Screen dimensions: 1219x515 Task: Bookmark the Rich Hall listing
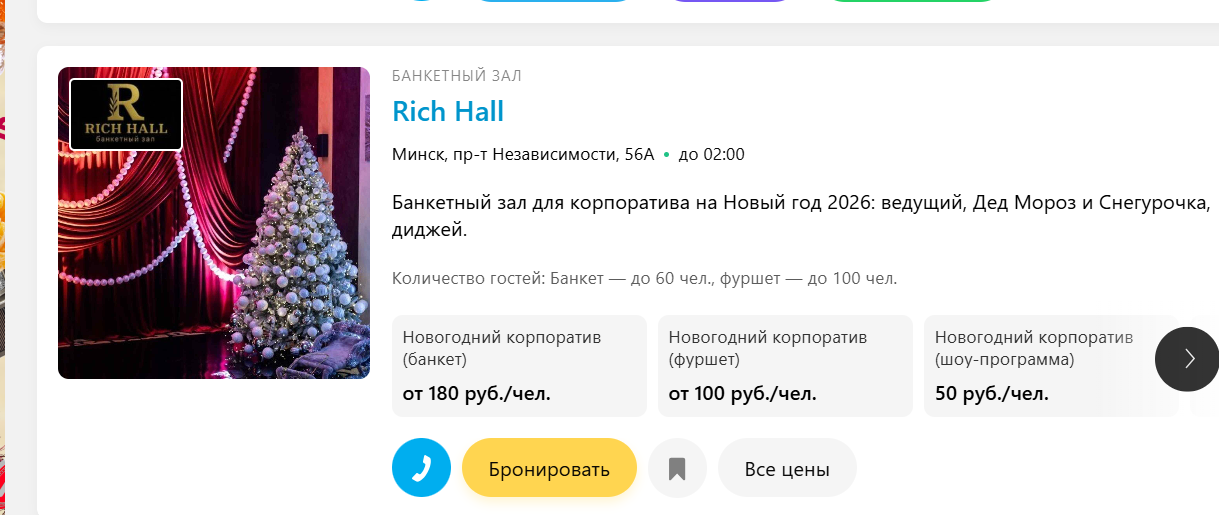click(677, 468)
